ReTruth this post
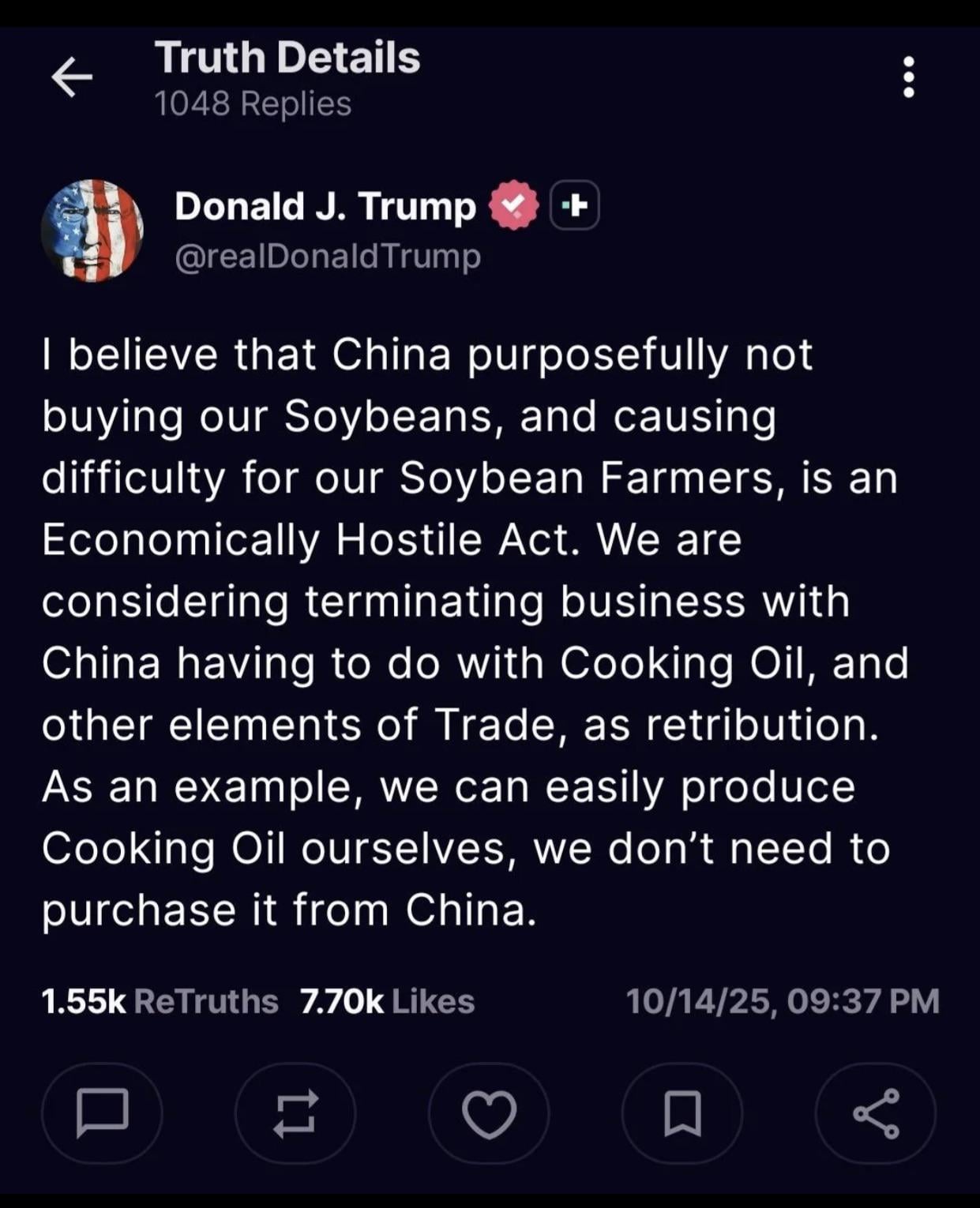The image size is (980, 1208). click(295, 1112)
